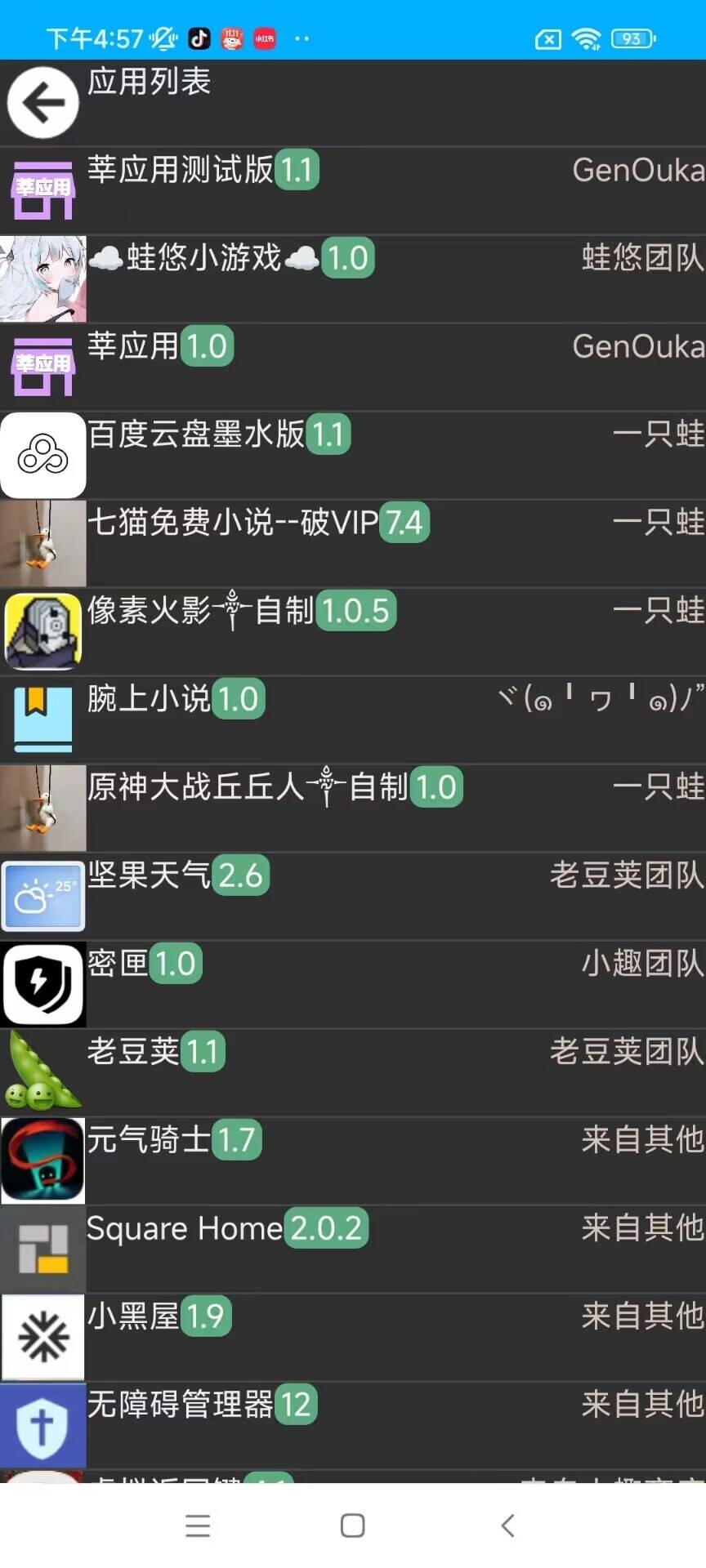Open 蛙悠小游戏 app entry

[353, 279]
